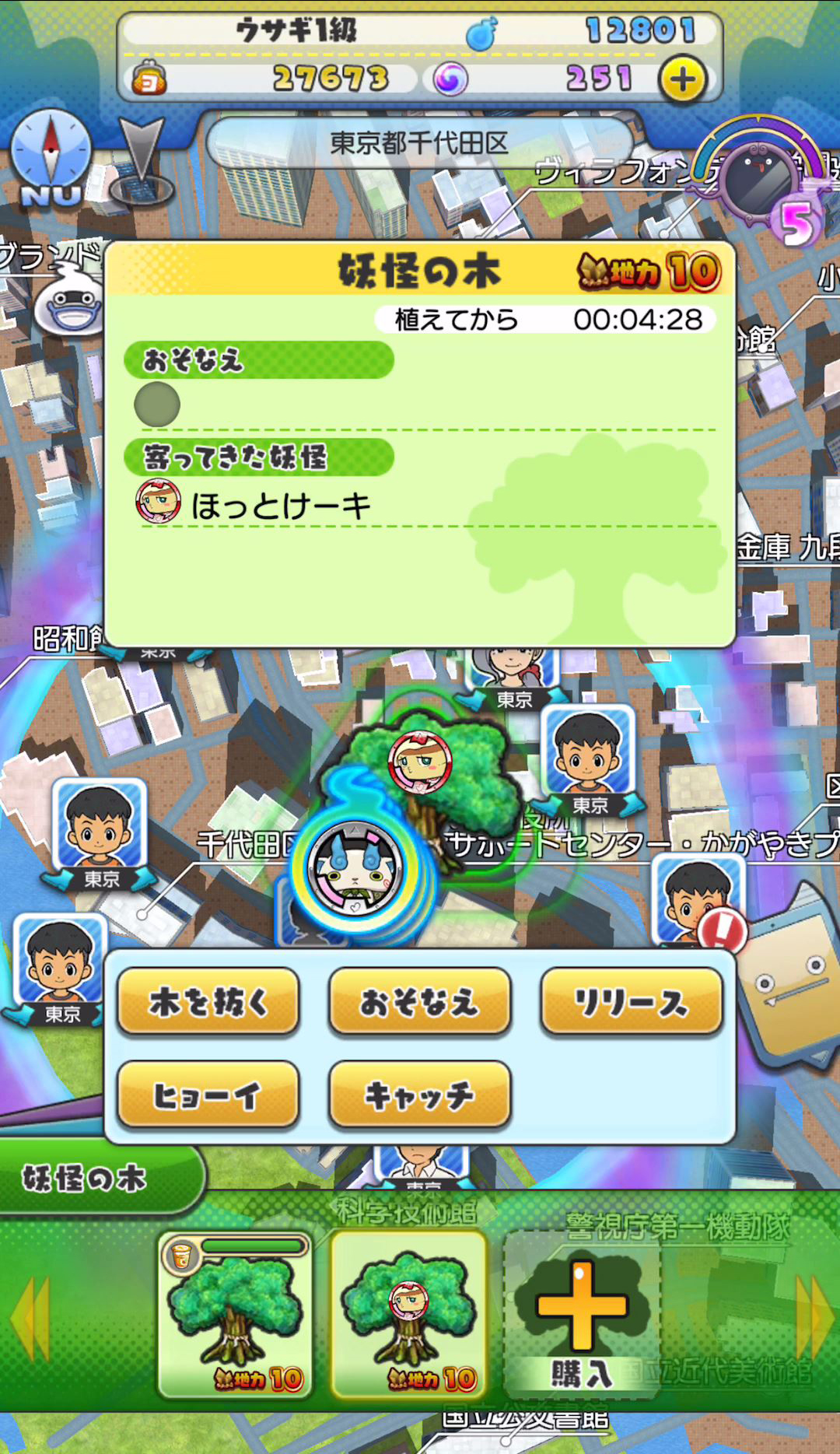Open the 購入 purchase tree slot
Screen dimensions: 840x1454
[x=582, y=1315]
